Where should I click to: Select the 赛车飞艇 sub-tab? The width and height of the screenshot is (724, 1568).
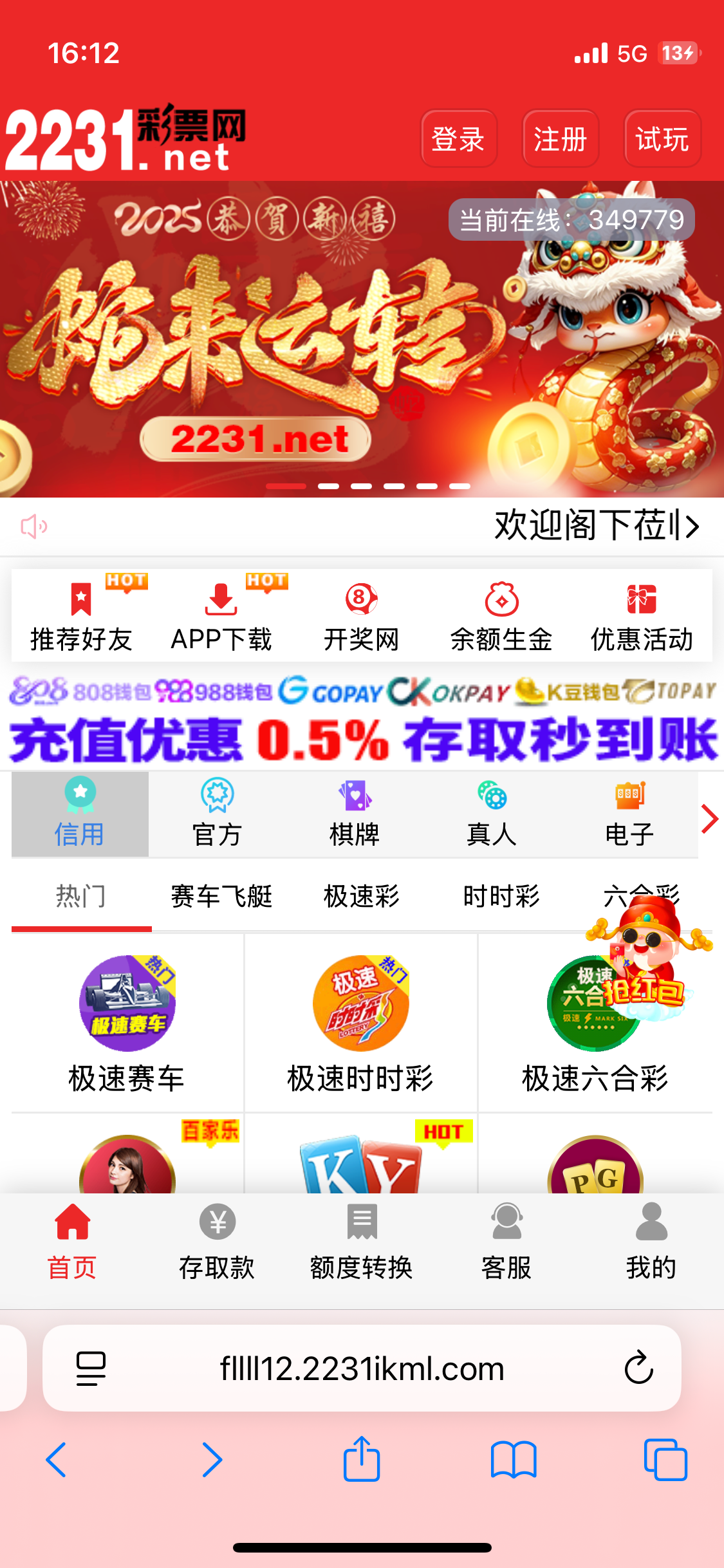pos(221,896)
